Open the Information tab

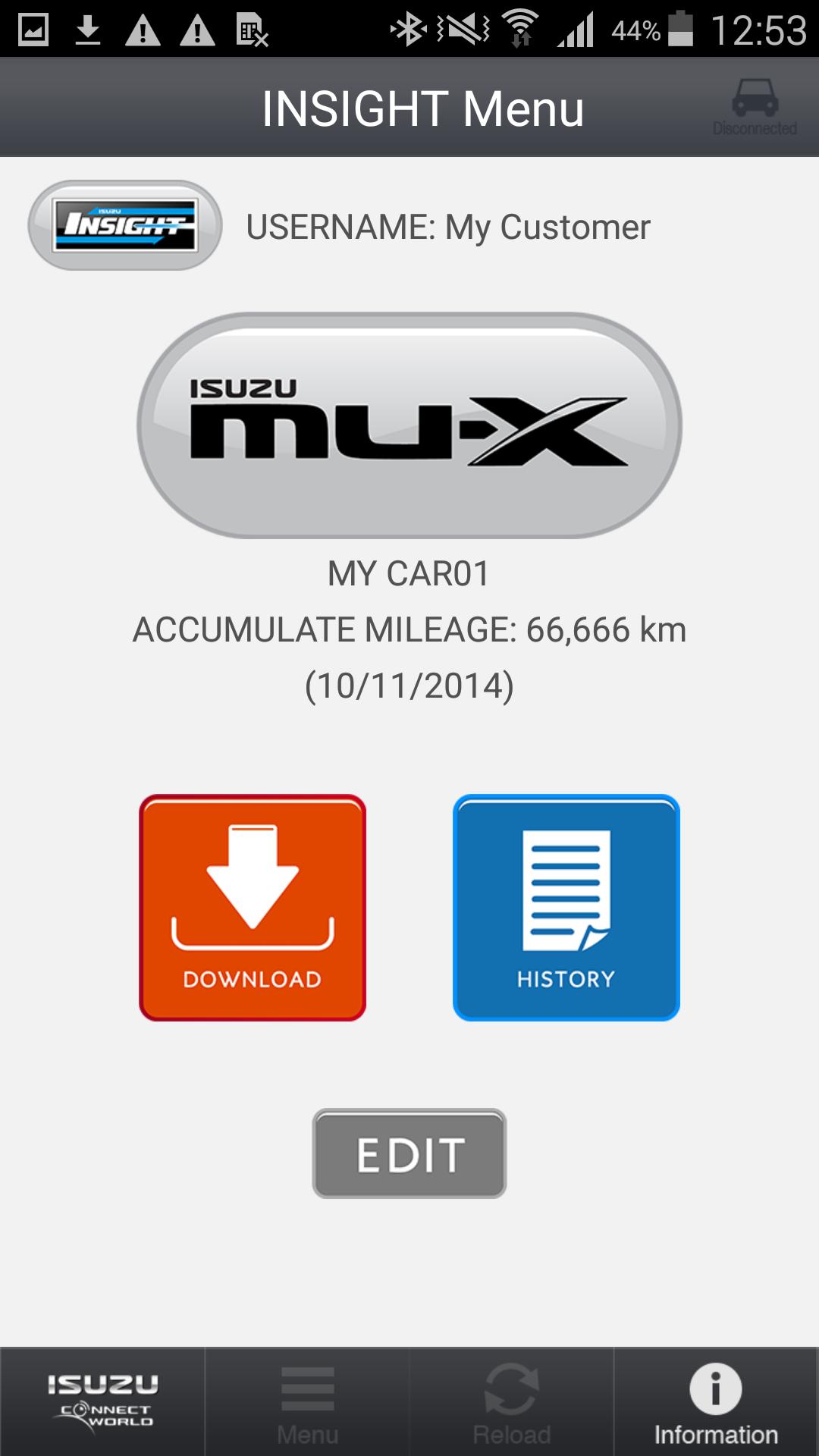(716, 1402)
